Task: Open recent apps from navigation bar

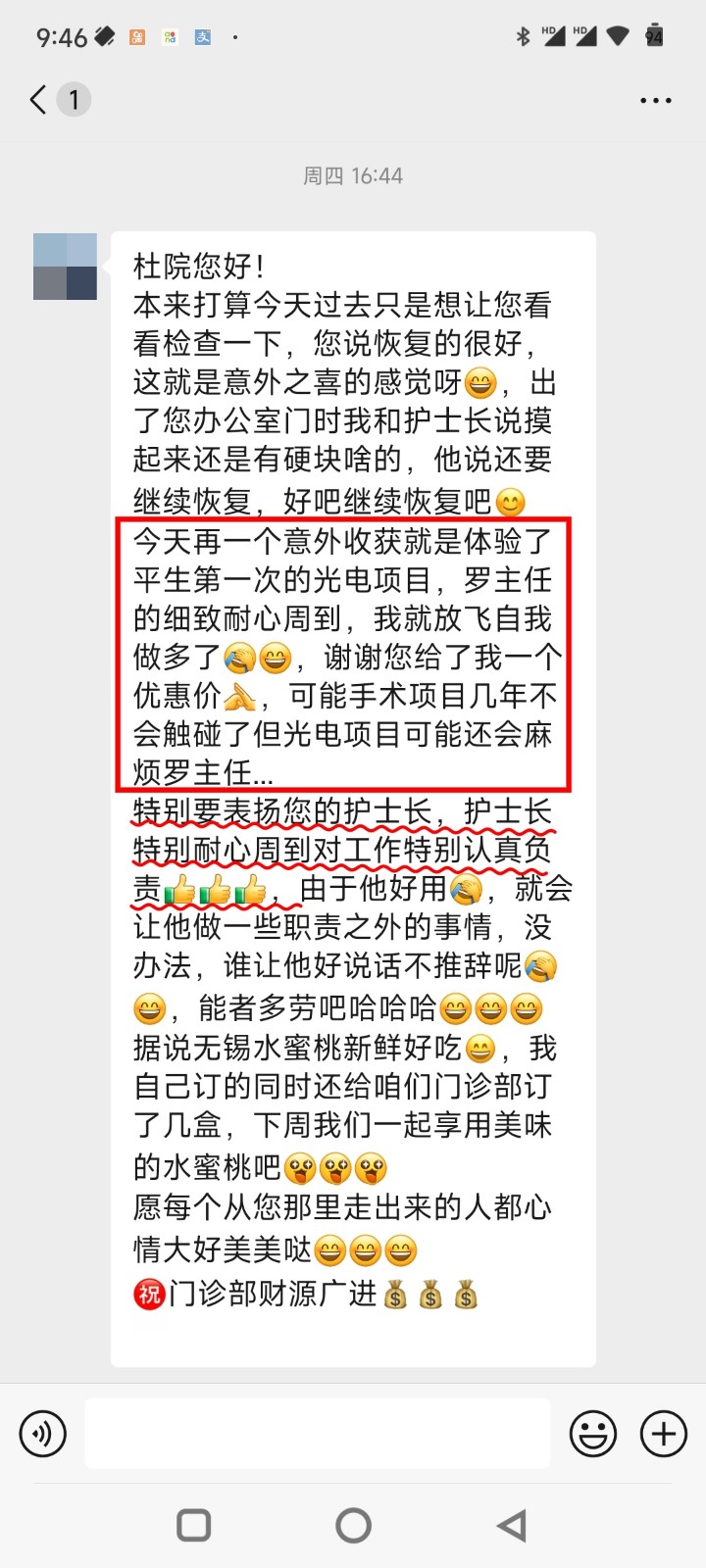Action: (x=193, y=1525)
